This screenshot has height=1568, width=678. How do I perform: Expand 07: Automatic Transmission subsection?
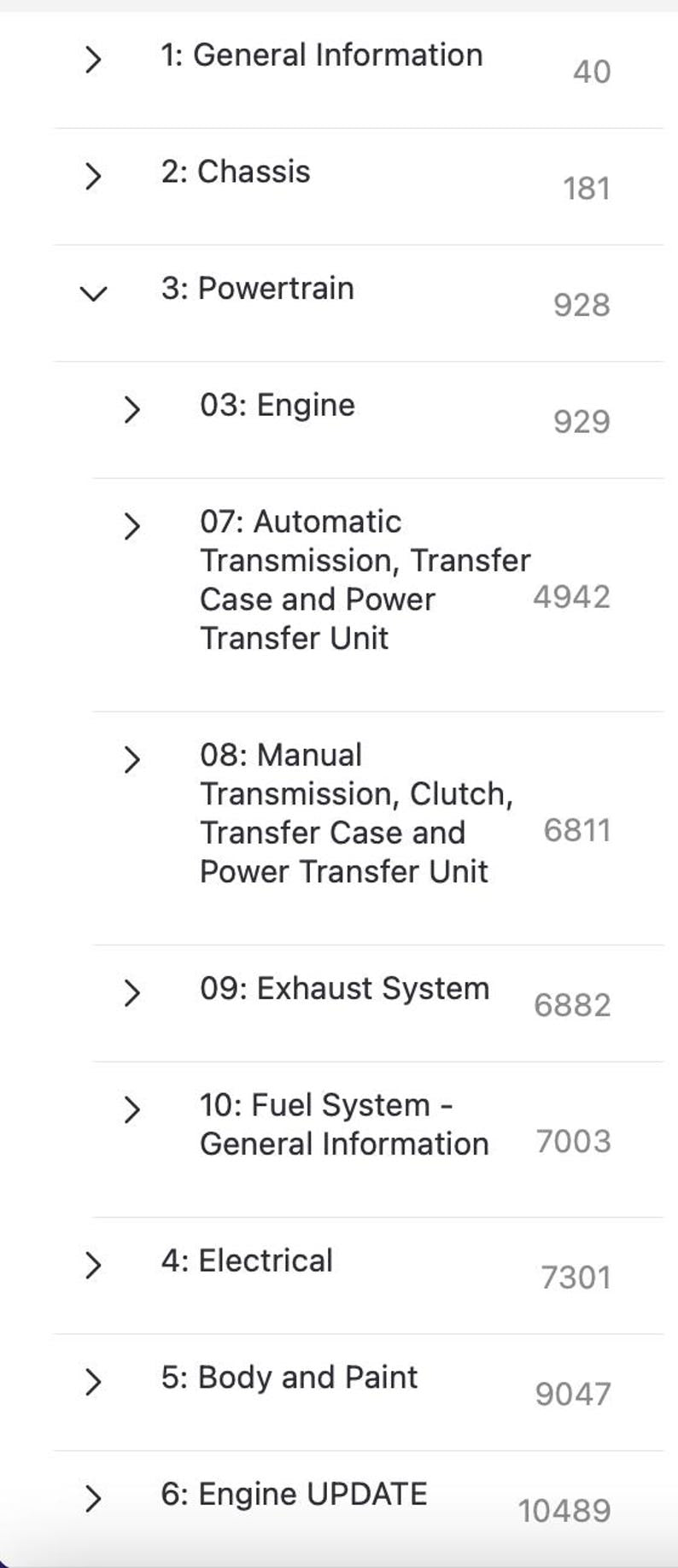pyautogui.click(x=132, y=526)
